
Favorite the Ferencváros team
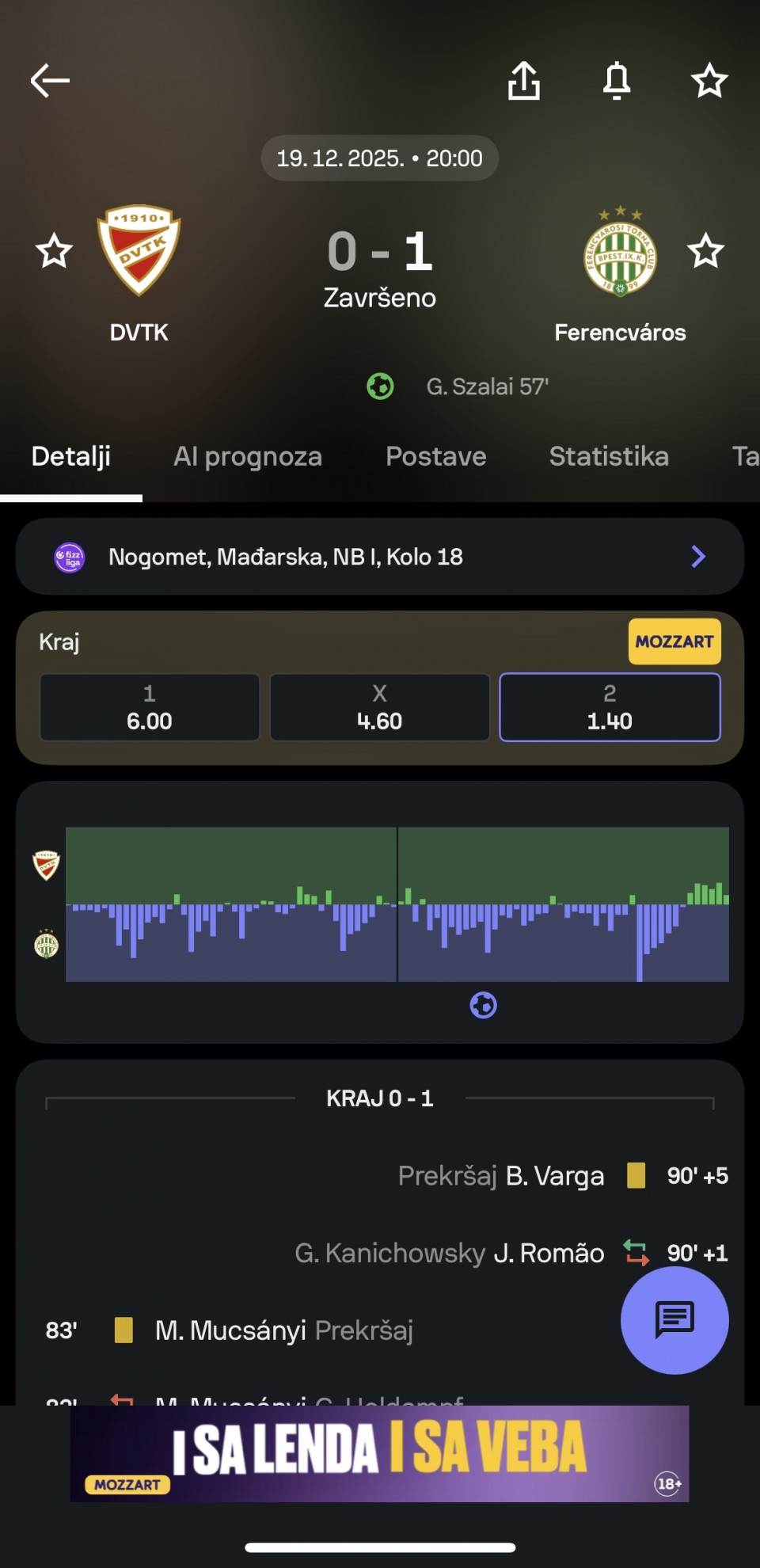705,251
